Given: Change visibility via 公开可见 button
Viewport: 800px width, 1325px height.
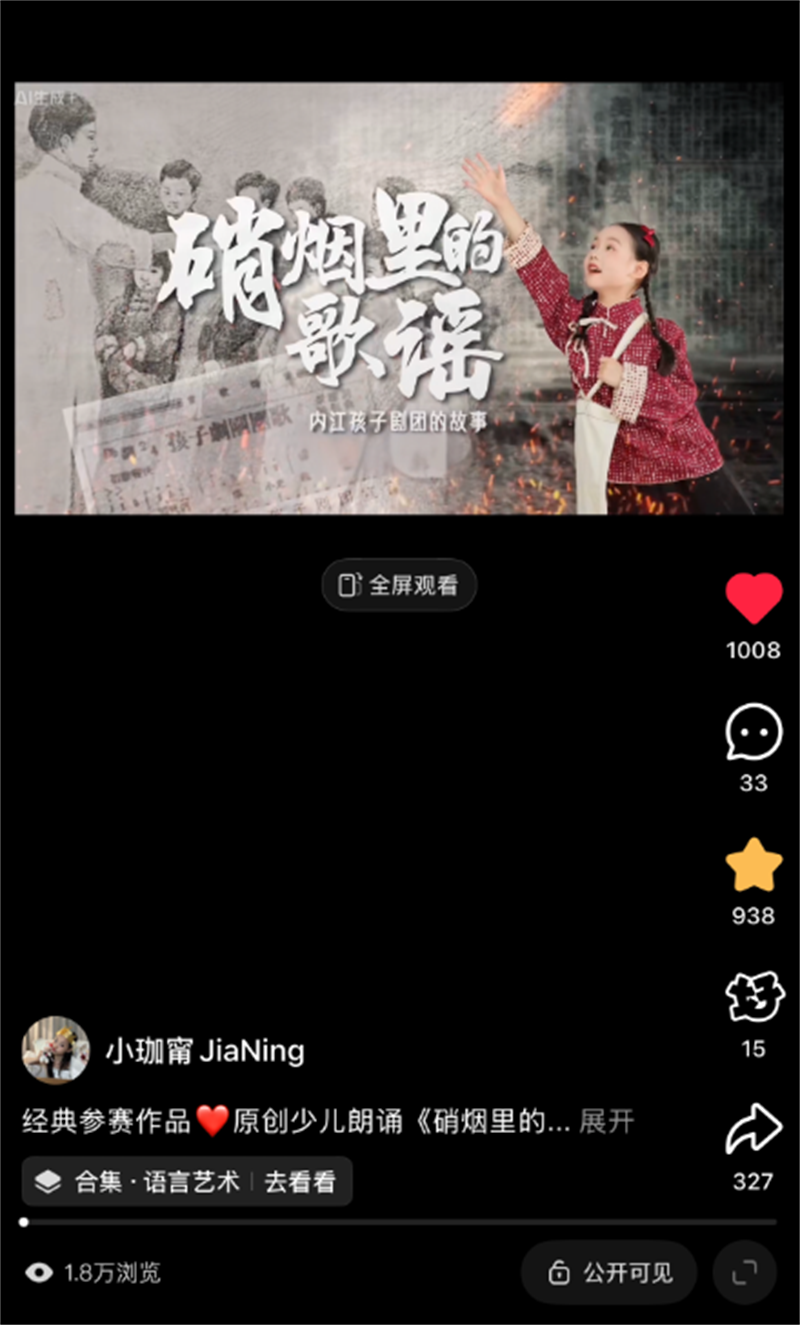Looking at the screenshot, I should pos(609,1273).
